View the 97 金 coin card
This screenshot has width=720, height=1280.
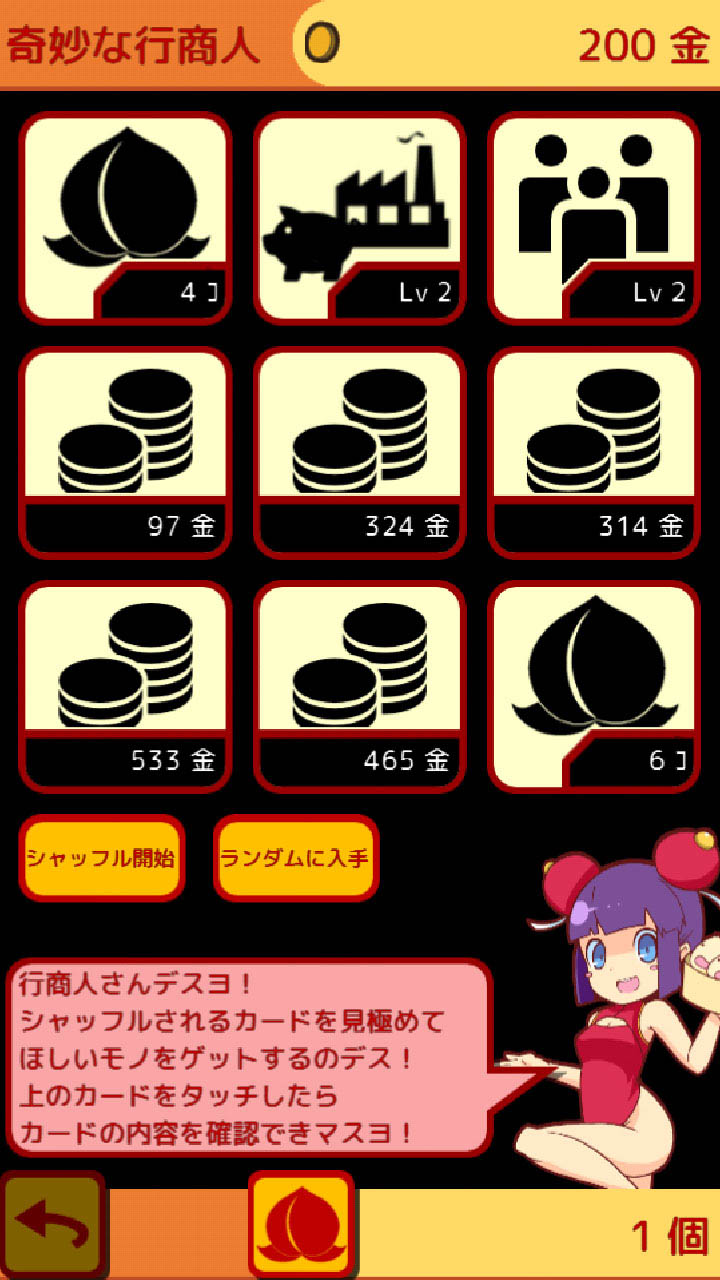pyautogui.click(x=125, y=452)
